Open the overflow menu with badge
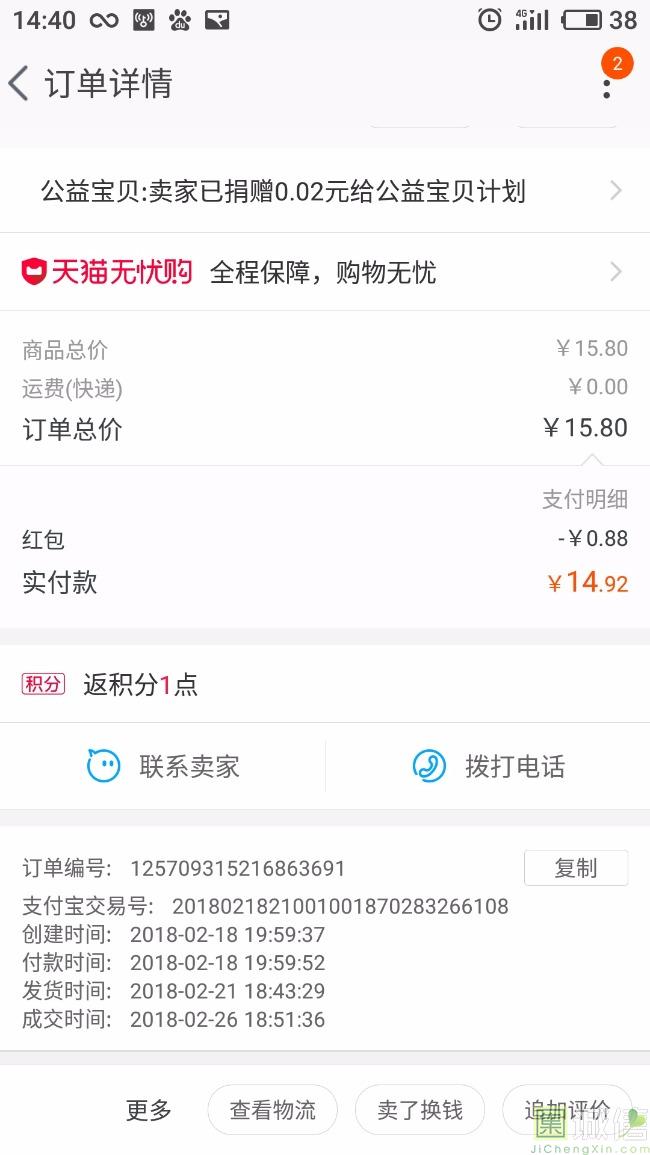 (x=607, y=83)
